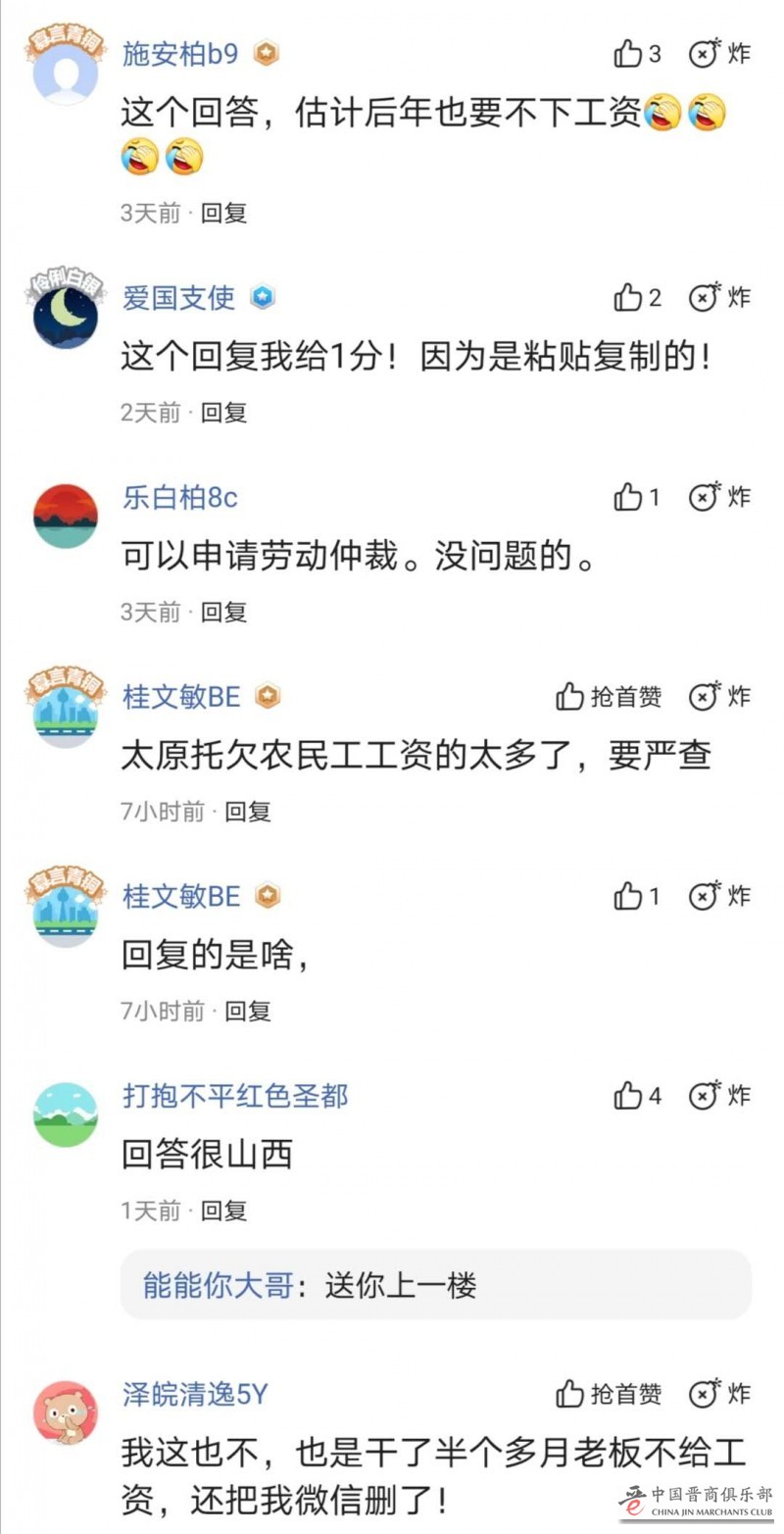The image size is (784, 1534).
Task: Tap 炸 on the 回复的是啥 comment
Action: (720, 896)
